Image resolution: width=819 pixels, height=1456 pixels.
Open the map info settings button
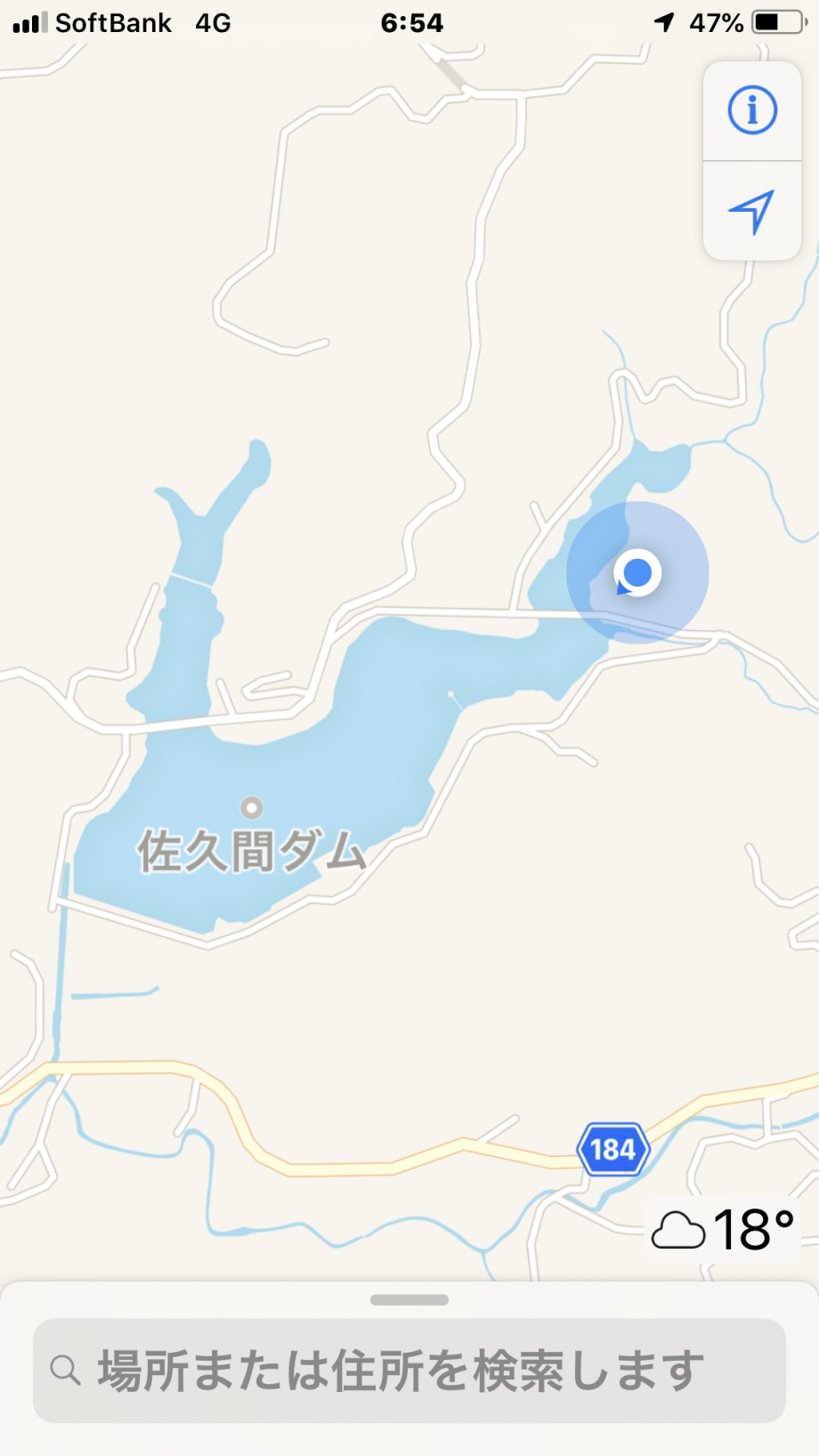point(752,111)
